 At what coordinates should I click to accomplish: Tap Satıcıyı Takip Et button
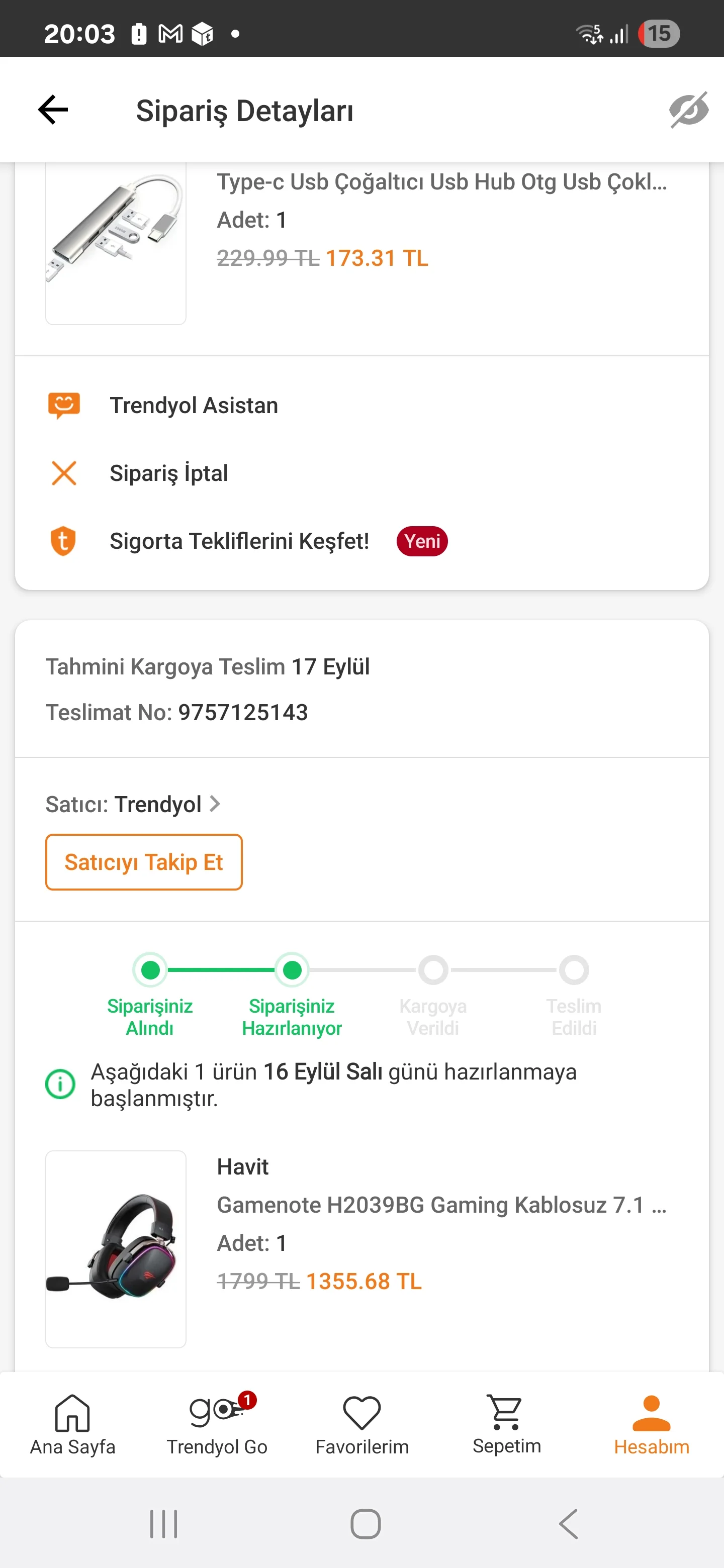pos(144,862)
